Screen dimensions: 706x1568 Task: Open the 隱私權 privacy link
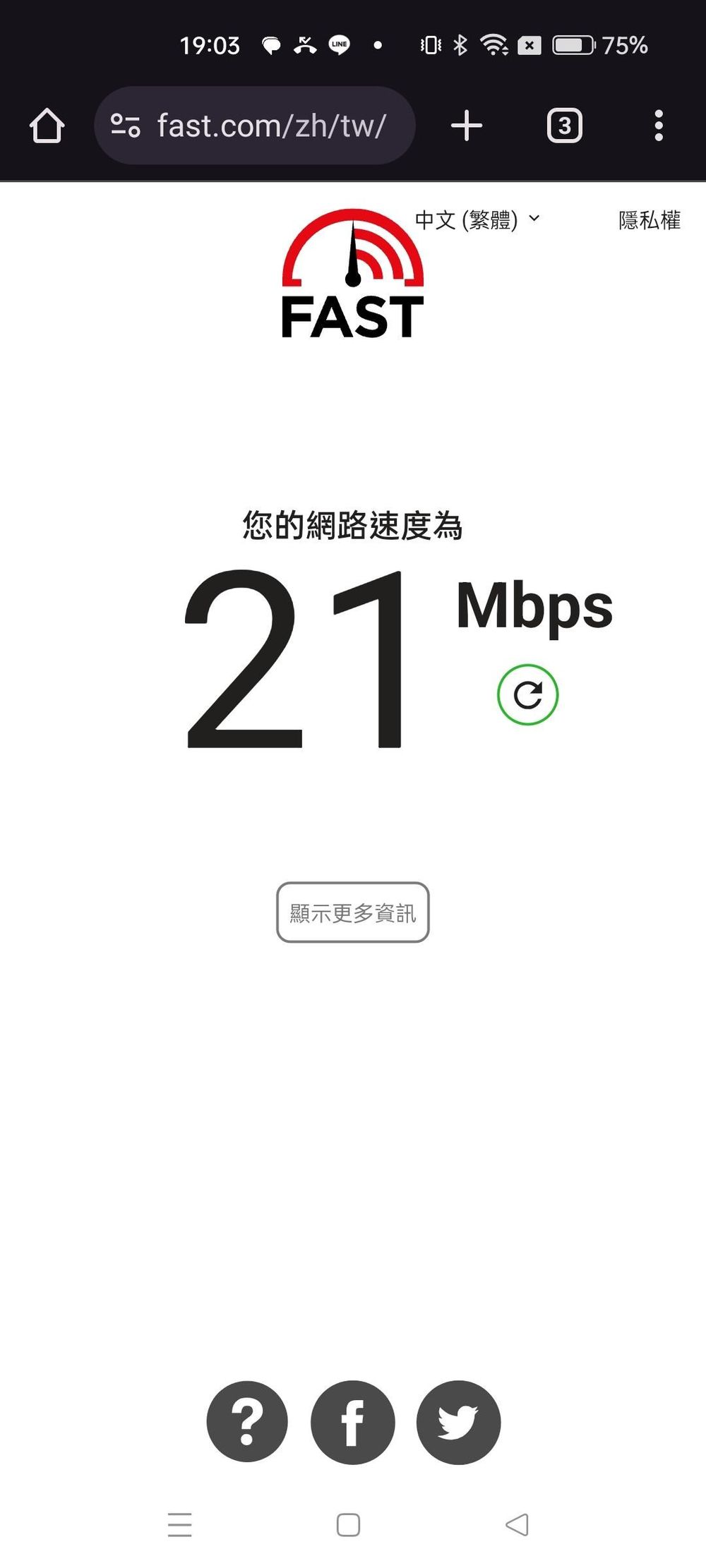[649, 220]
